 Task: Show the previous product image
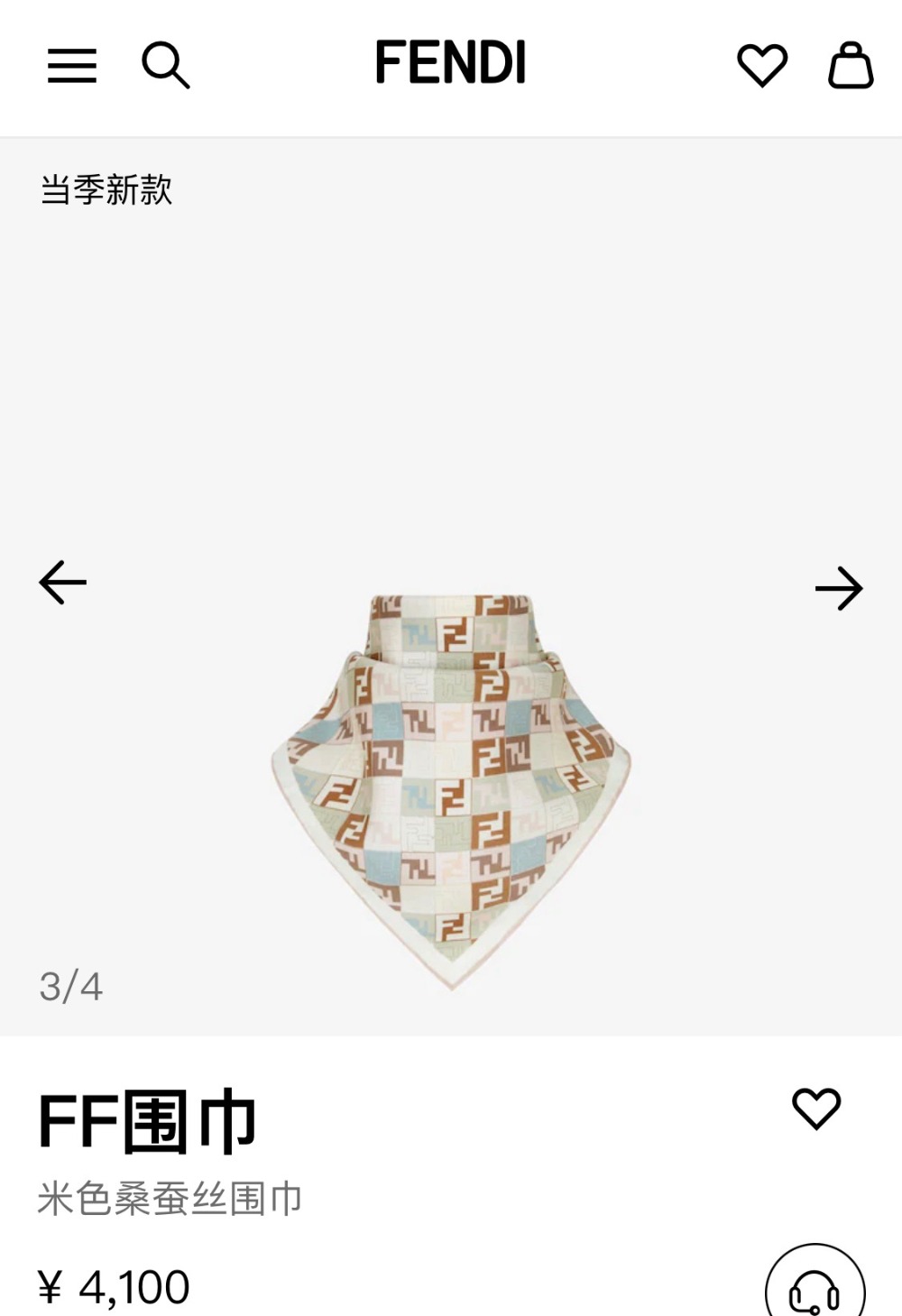pyautogui.click(x=62, y=582)
